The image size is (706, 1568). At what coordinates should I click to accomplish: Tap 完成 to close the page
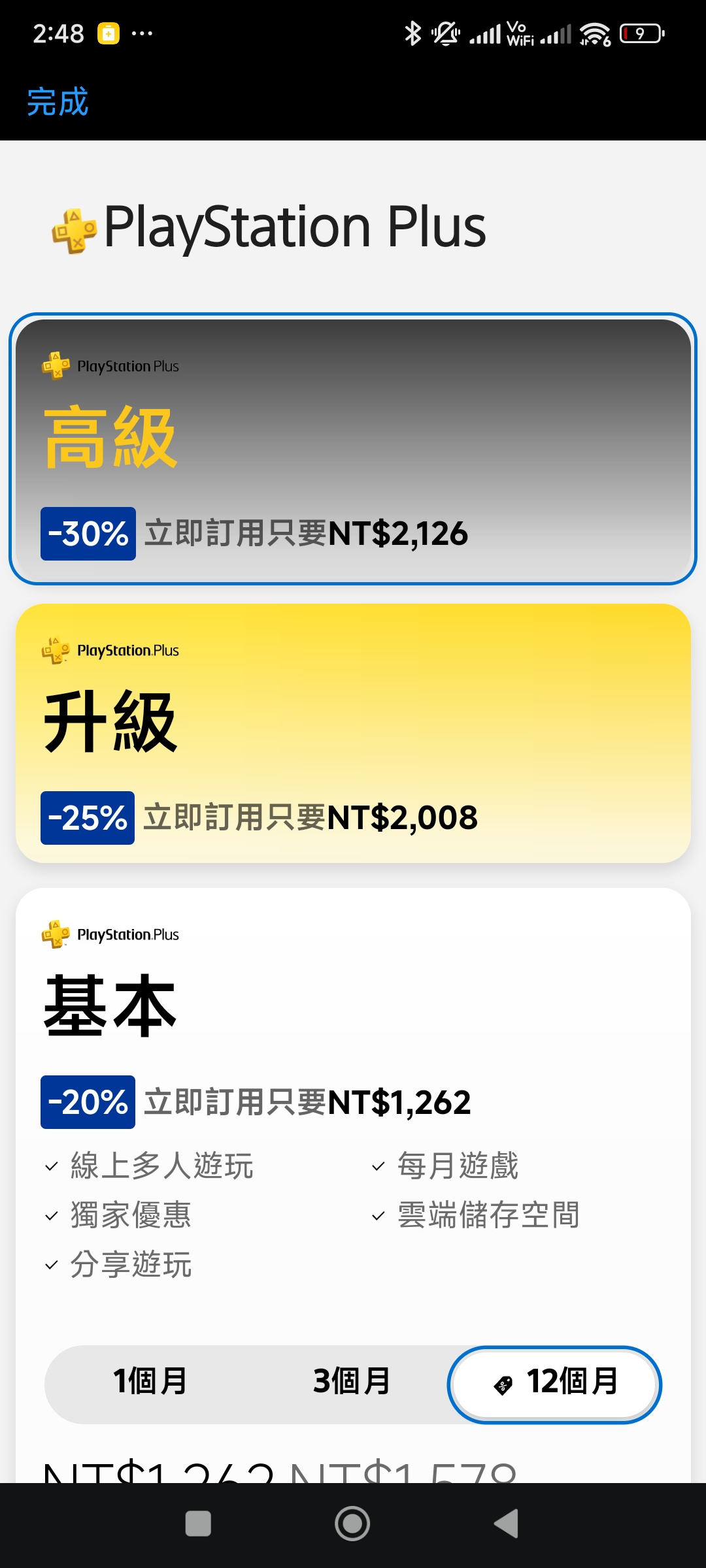[58, 102]
